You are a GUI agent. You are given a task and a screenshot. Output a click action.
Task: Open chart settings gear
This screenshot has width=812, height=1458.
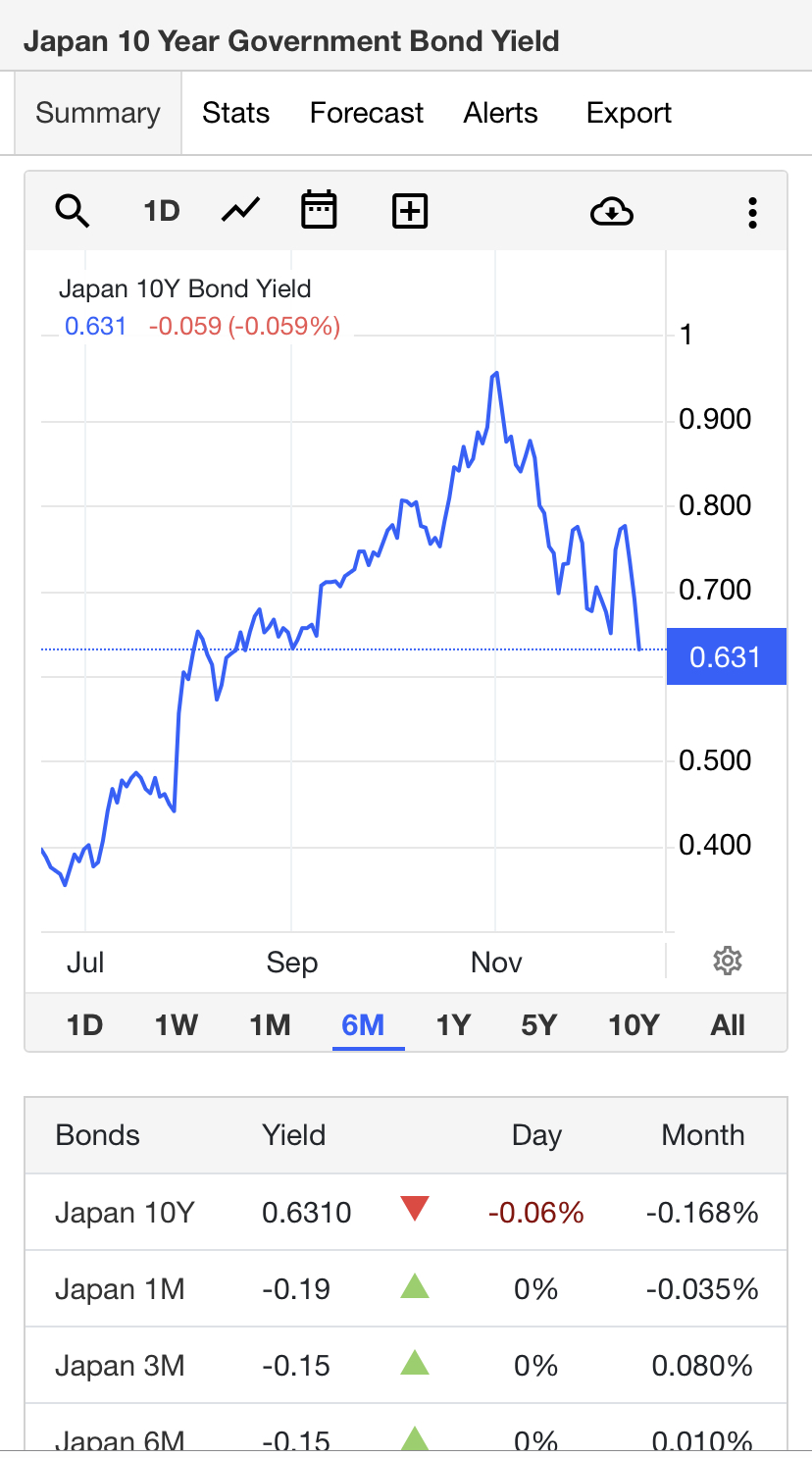[727, 962]
